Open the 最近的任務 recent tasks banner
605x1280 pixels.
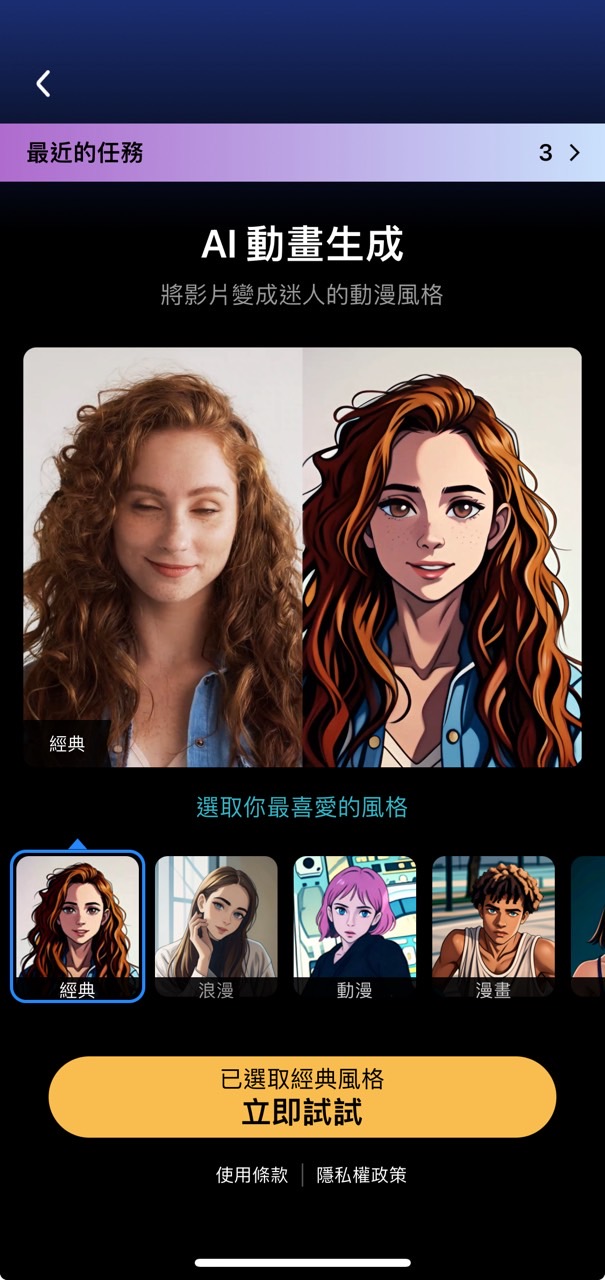[302, 153]
